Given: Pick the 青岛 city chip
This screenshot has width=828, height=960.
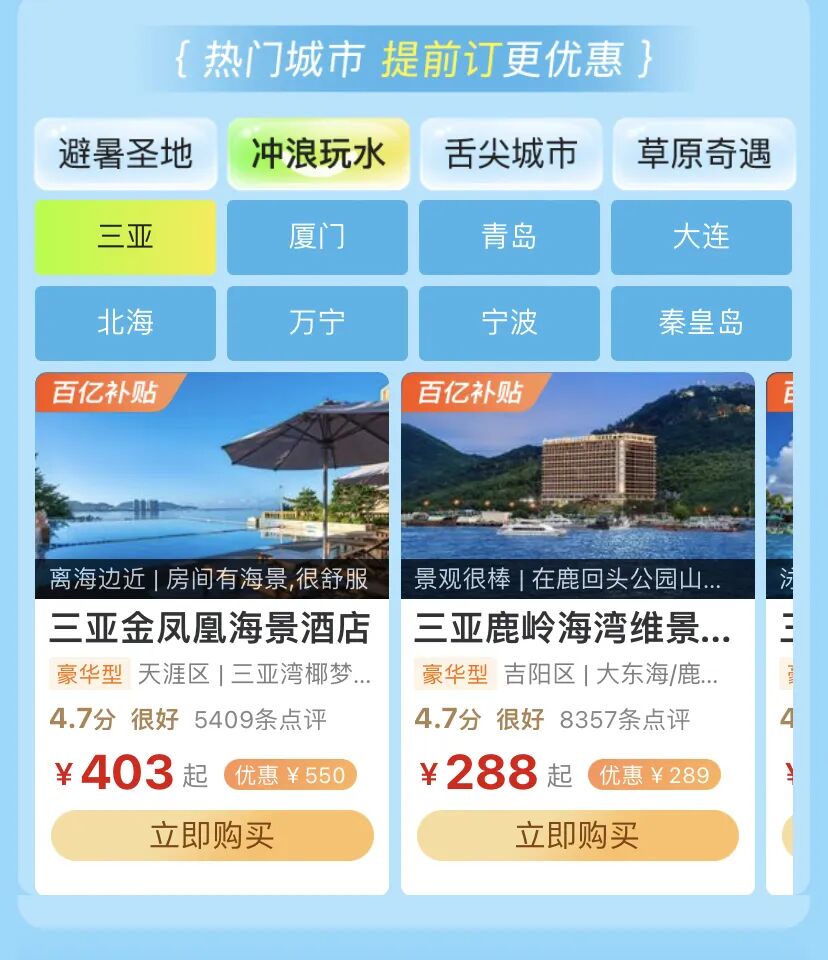Looking at the screenshot, I should 509,237.
